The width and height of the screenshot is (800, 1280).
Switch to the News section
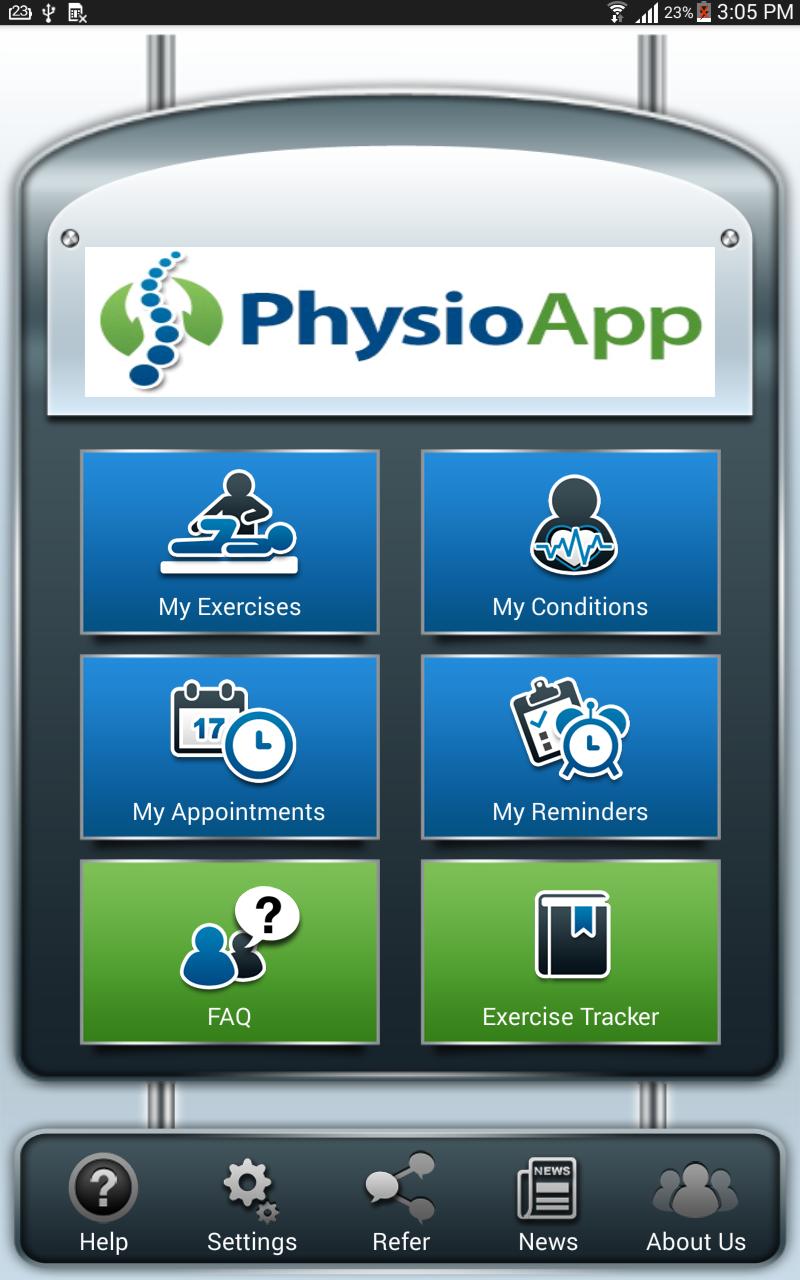pyautogui.click(x=547, y=1203)
